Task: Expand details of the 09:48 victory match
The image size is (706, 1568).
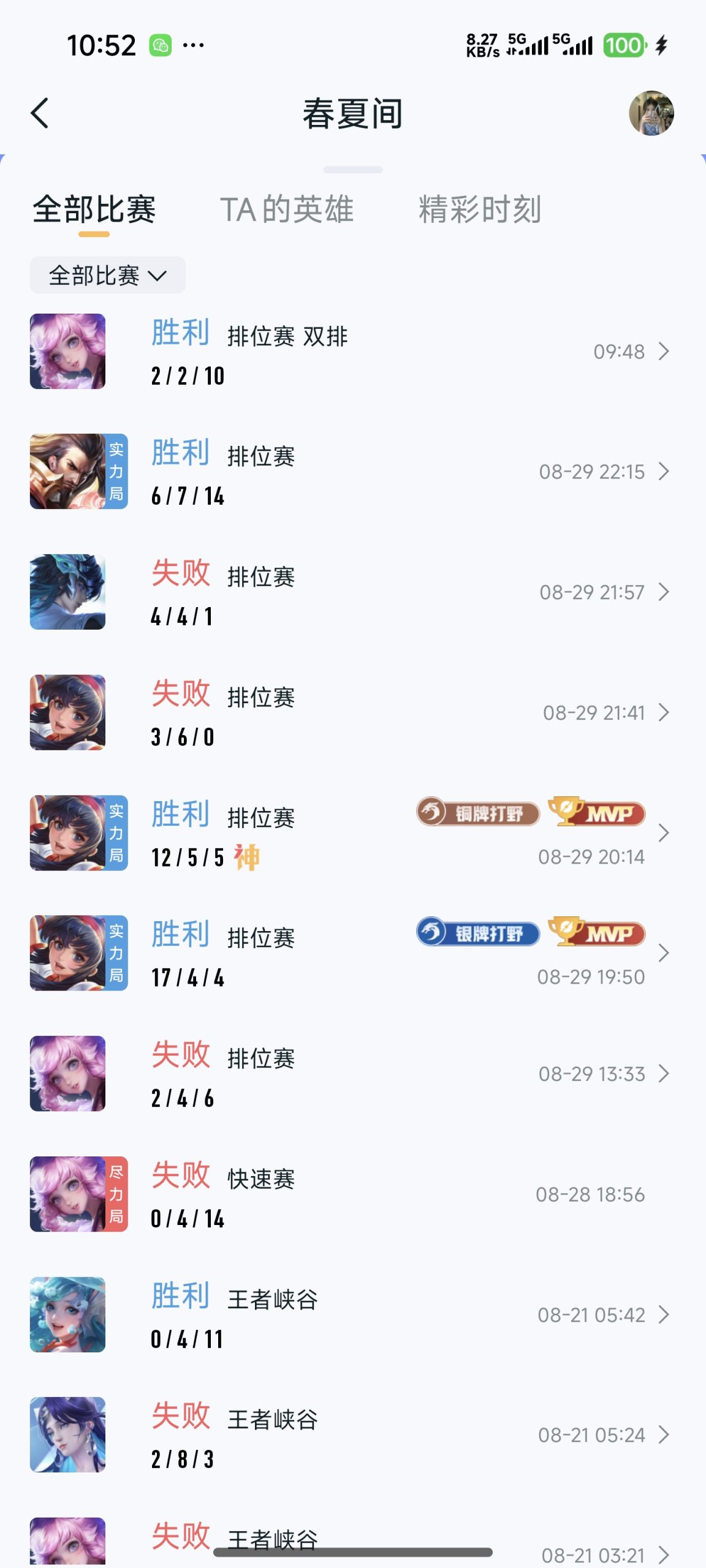Action: pos(664,352)
